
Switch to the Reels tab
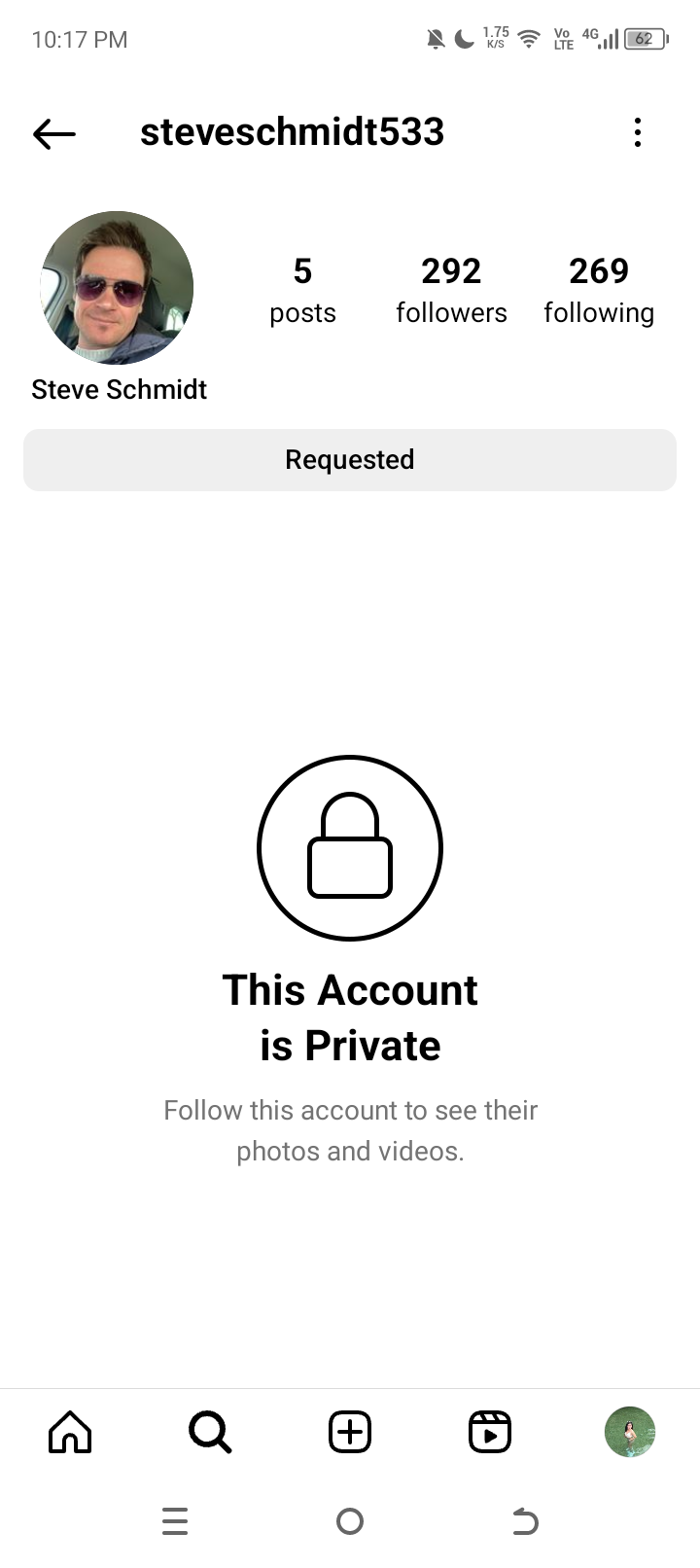490,1432
